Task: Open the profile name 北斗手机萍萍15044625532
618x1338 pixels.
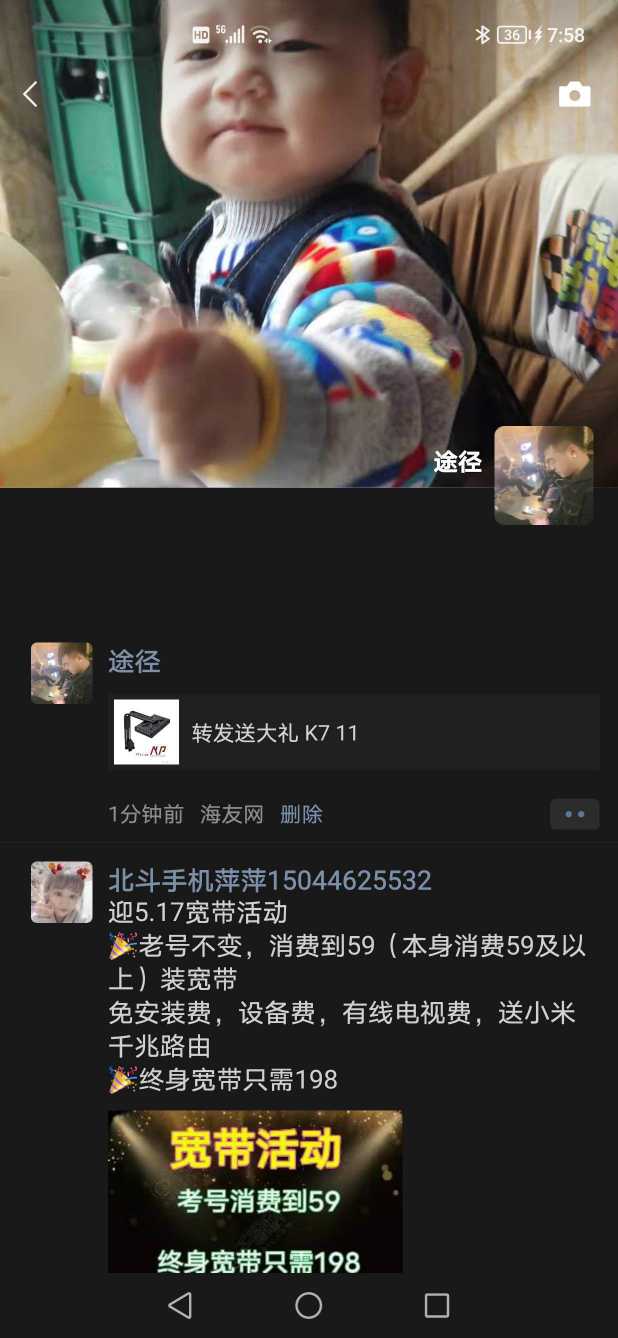Action: click(x=270, y=880)
